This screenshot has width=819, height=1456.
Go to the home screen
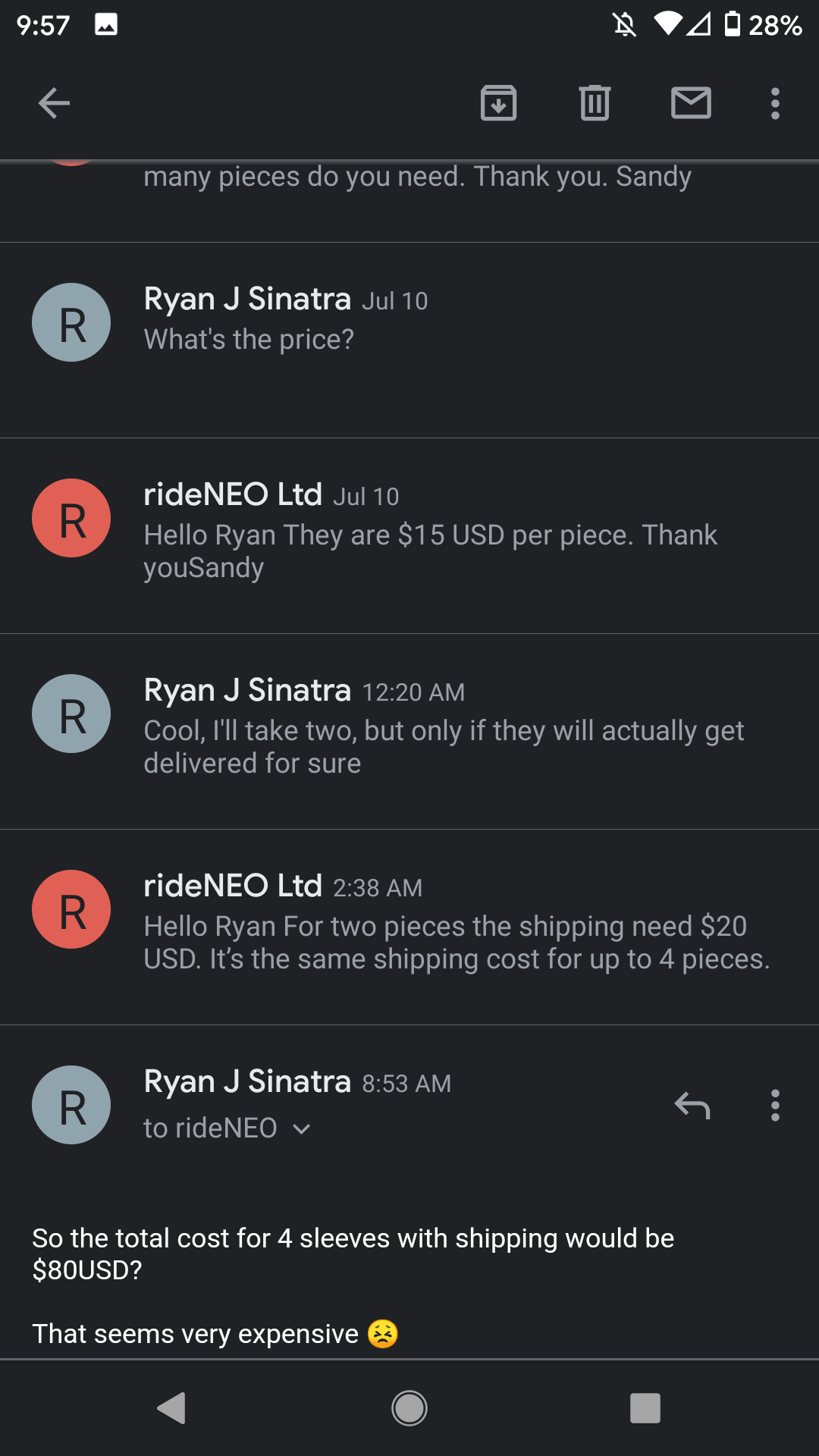409,1408
